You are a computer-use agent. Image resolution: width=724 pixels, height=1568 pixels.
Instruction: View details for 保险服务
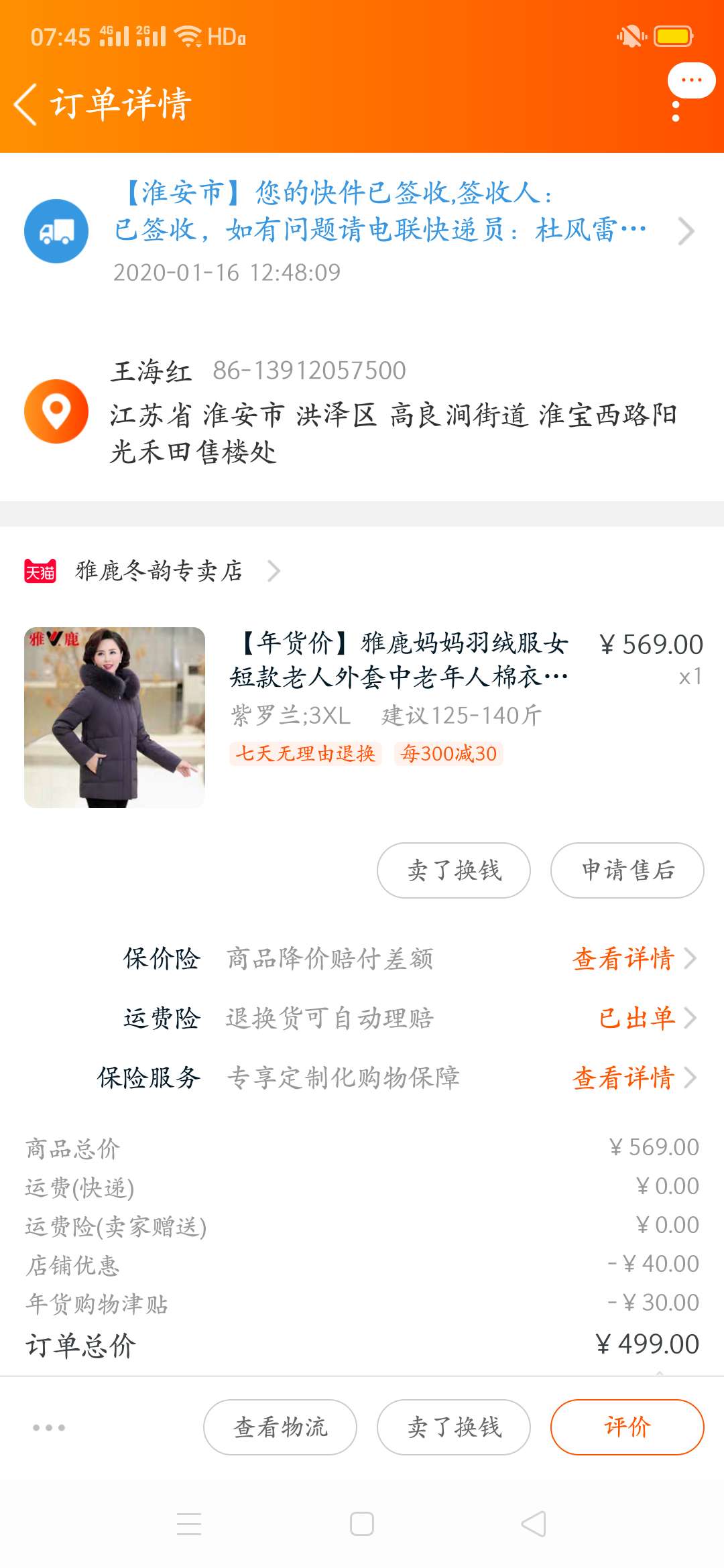[634, 1077]
